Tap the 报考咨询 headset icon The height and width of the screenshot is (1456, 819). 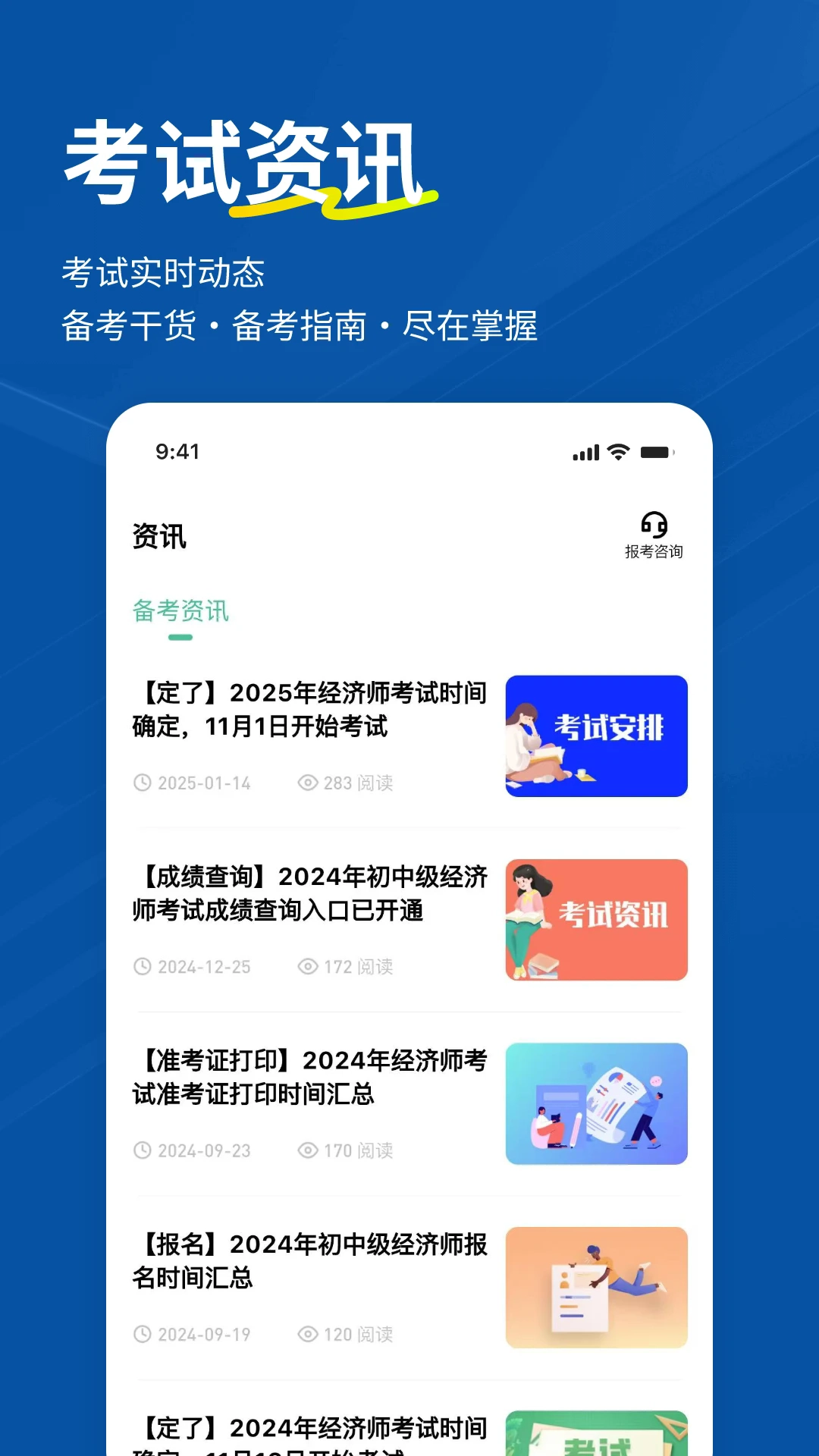pyautogui.click(x=654, y=522)
